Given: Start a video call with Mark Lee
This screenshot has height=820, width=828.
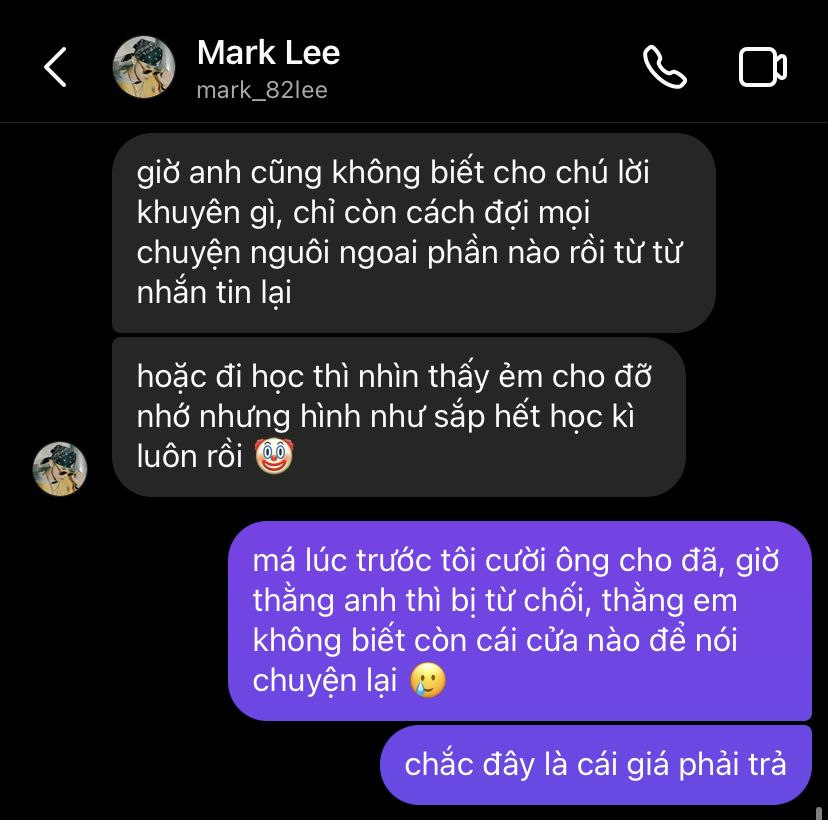Looking at the screenshot, I should click(x=763, y=67).
